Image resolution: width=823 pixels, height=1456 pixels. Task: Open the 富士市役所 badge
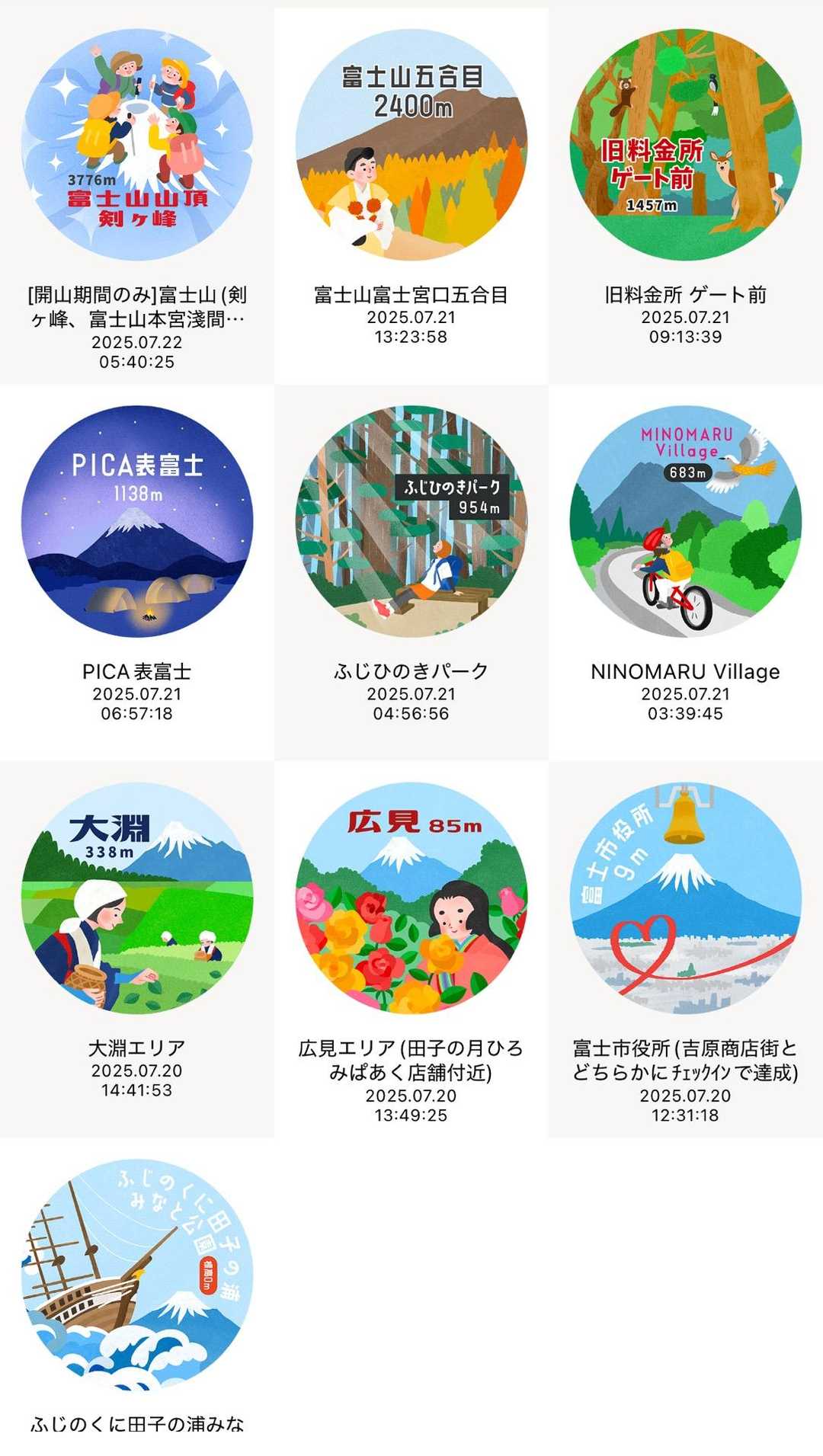685,898
